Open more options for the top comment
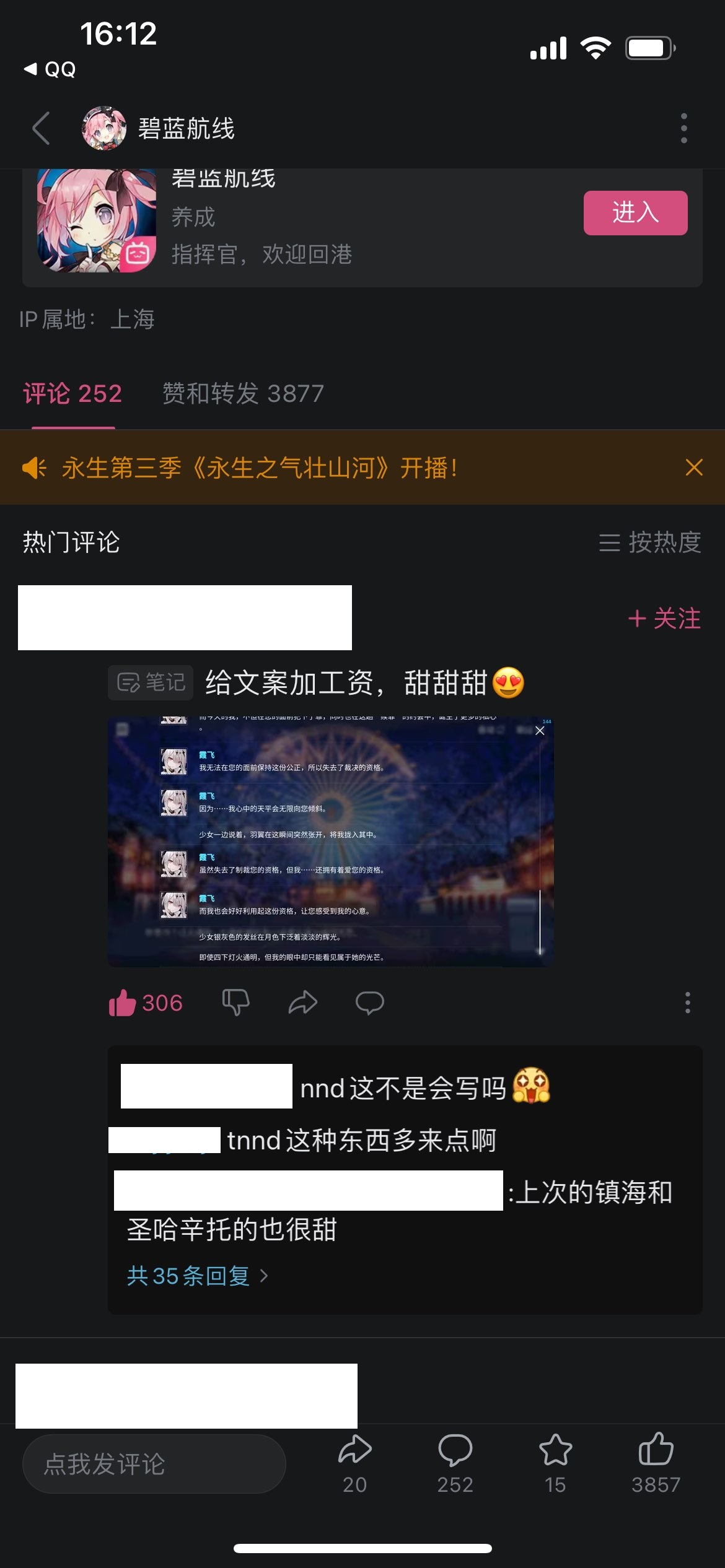725x1568 pixels. pyautogui.click(x=687, y=1003)
